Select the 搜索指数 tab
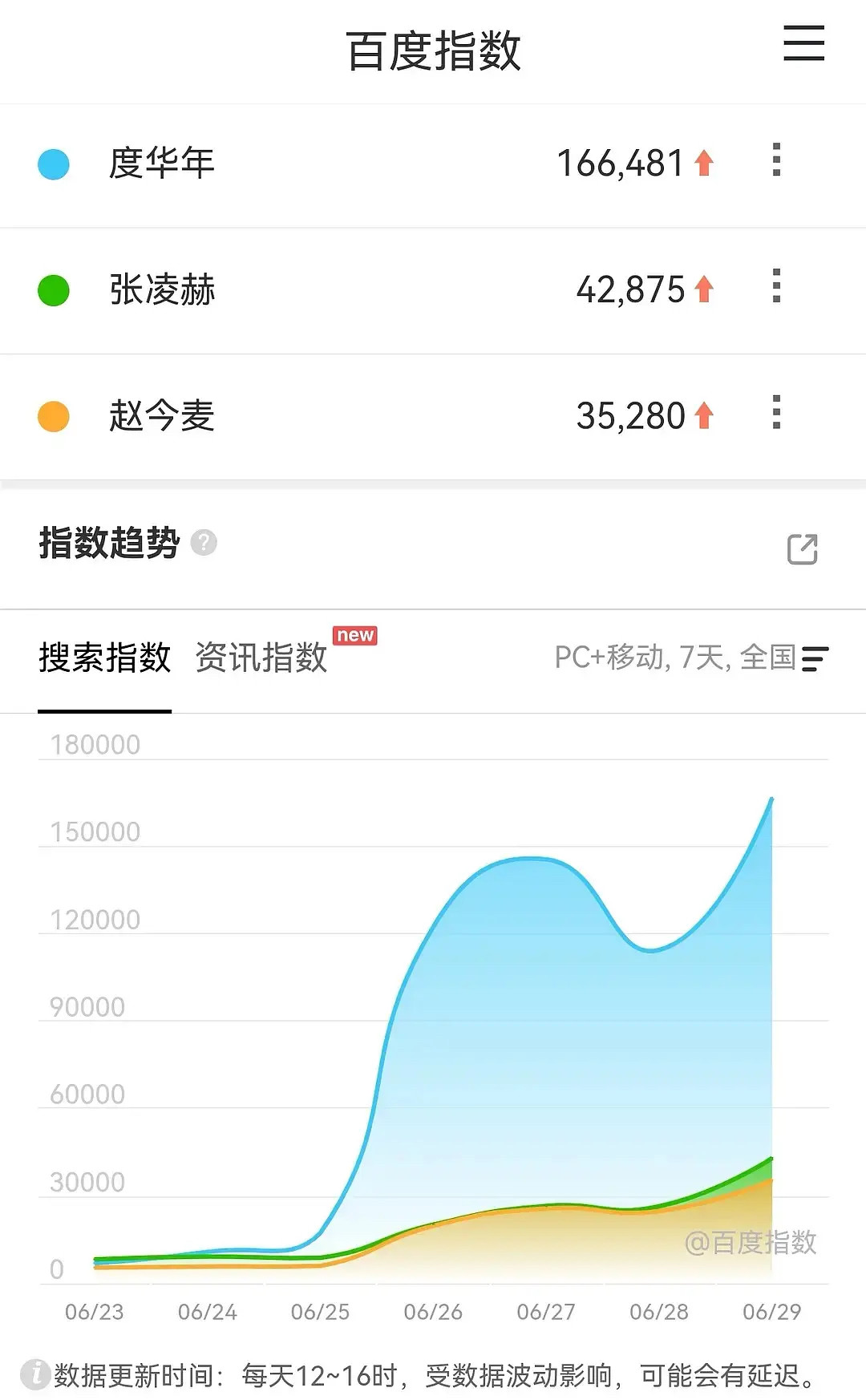Viewport: 866px width, 1400px height. point(105,658)
